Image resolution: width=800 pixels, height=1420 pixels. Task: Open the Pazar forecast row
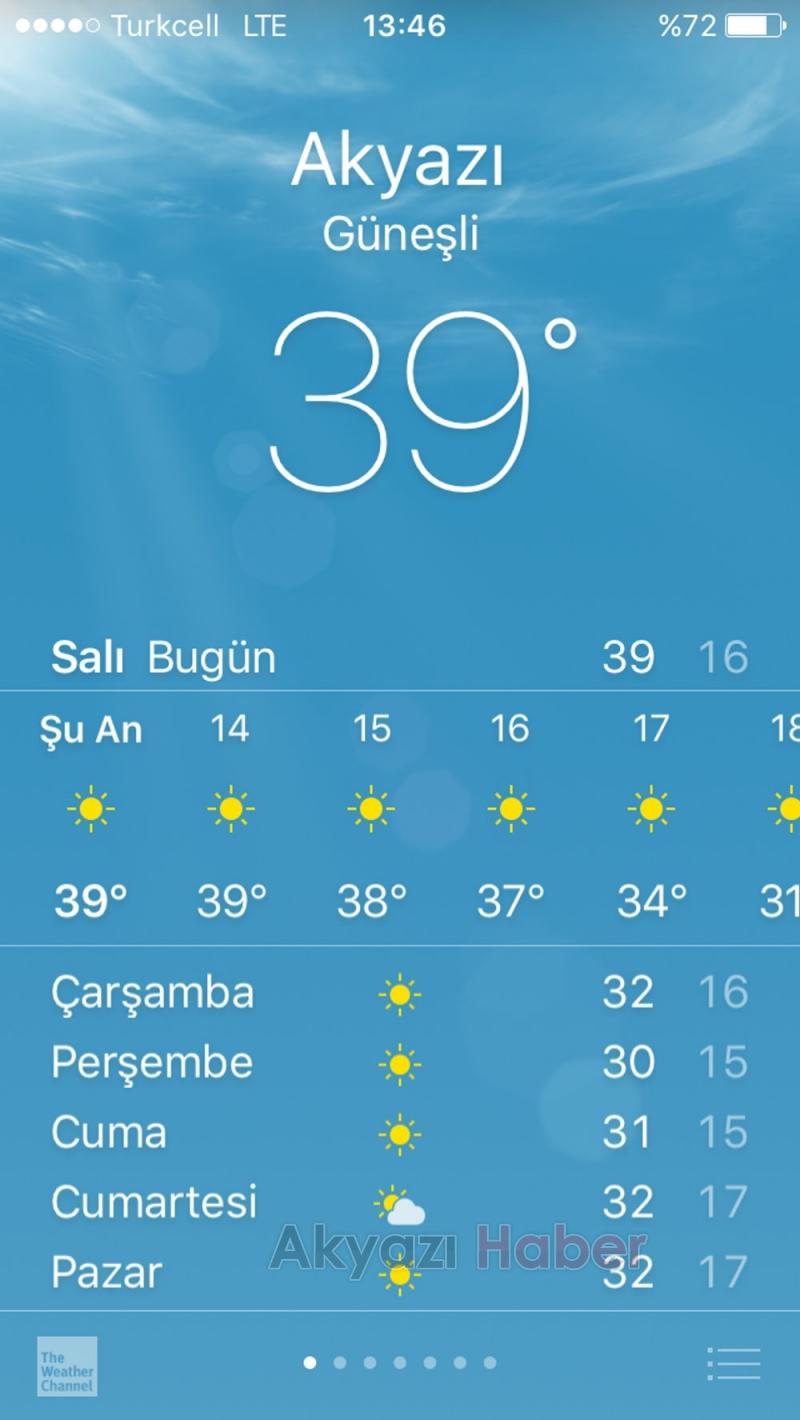click(x=400, y=1274)
